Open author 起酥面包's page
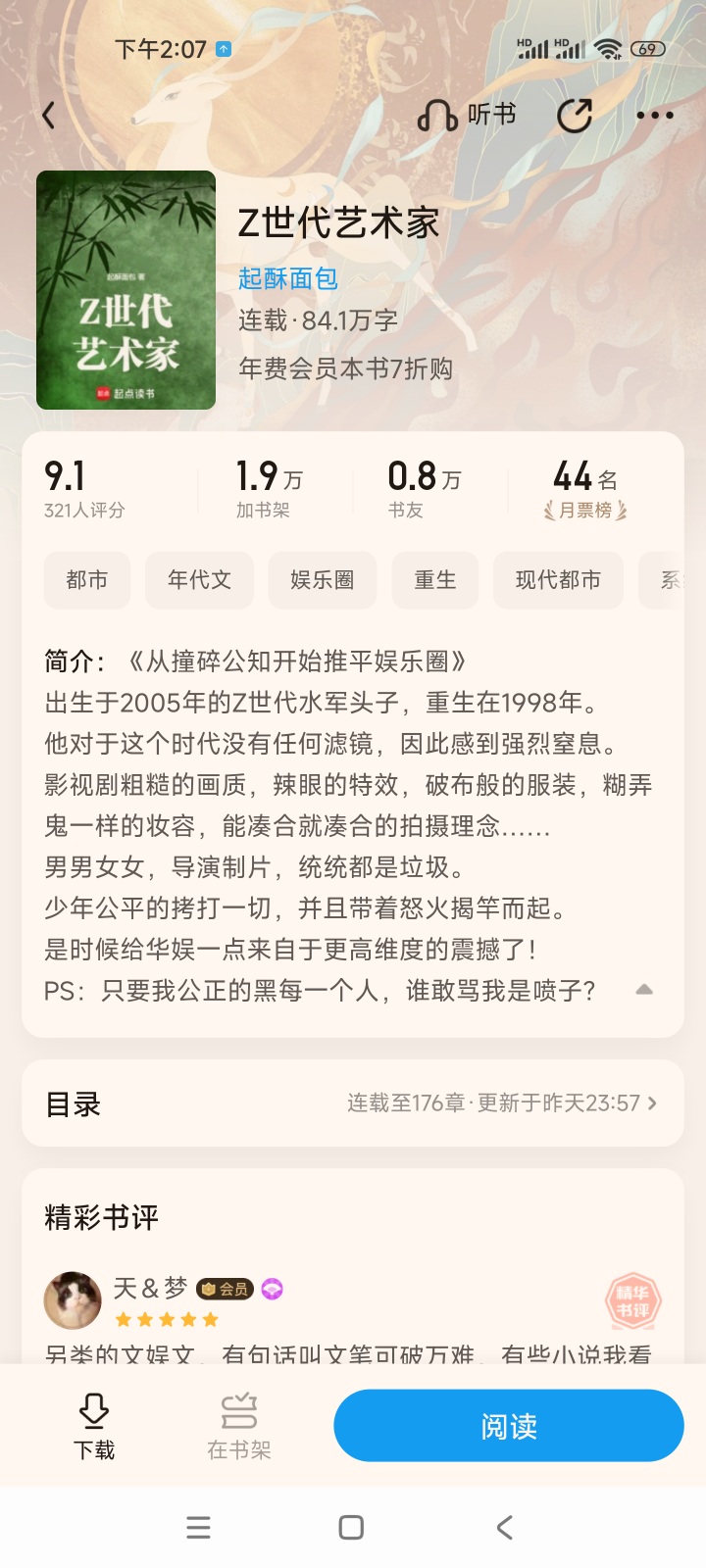Image resolution: width=706 pixels, height=1568 pixels. (288, 278)
